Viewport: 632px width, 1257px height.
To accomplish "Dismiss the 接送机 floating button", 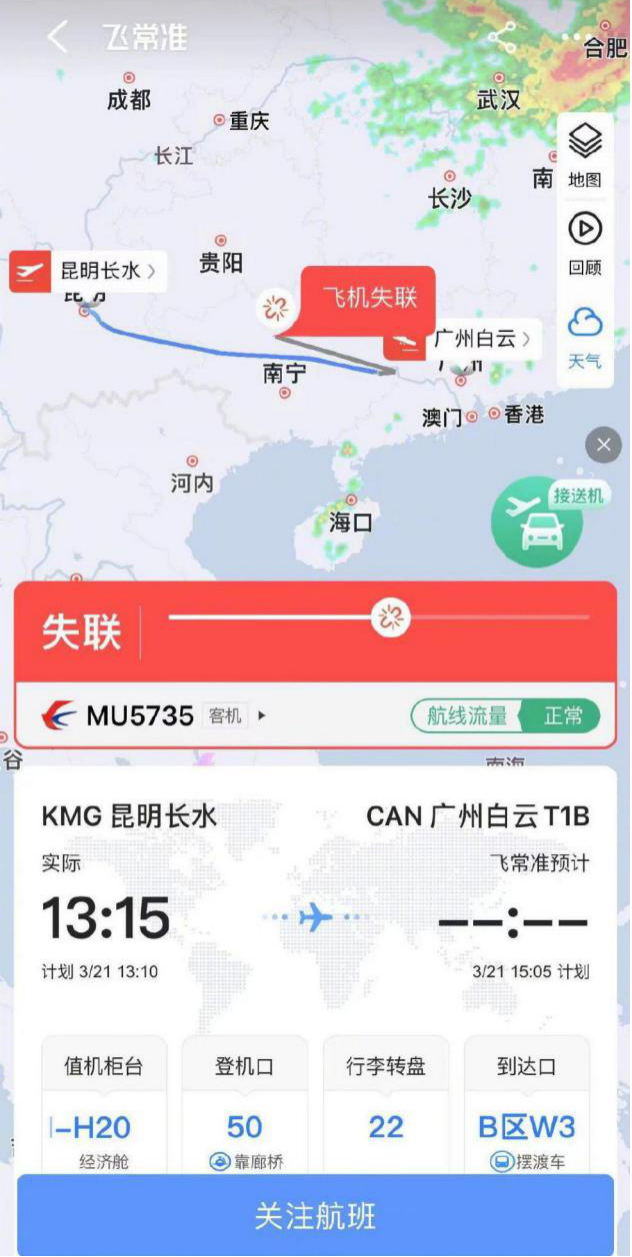I will [x=604, y=445].
